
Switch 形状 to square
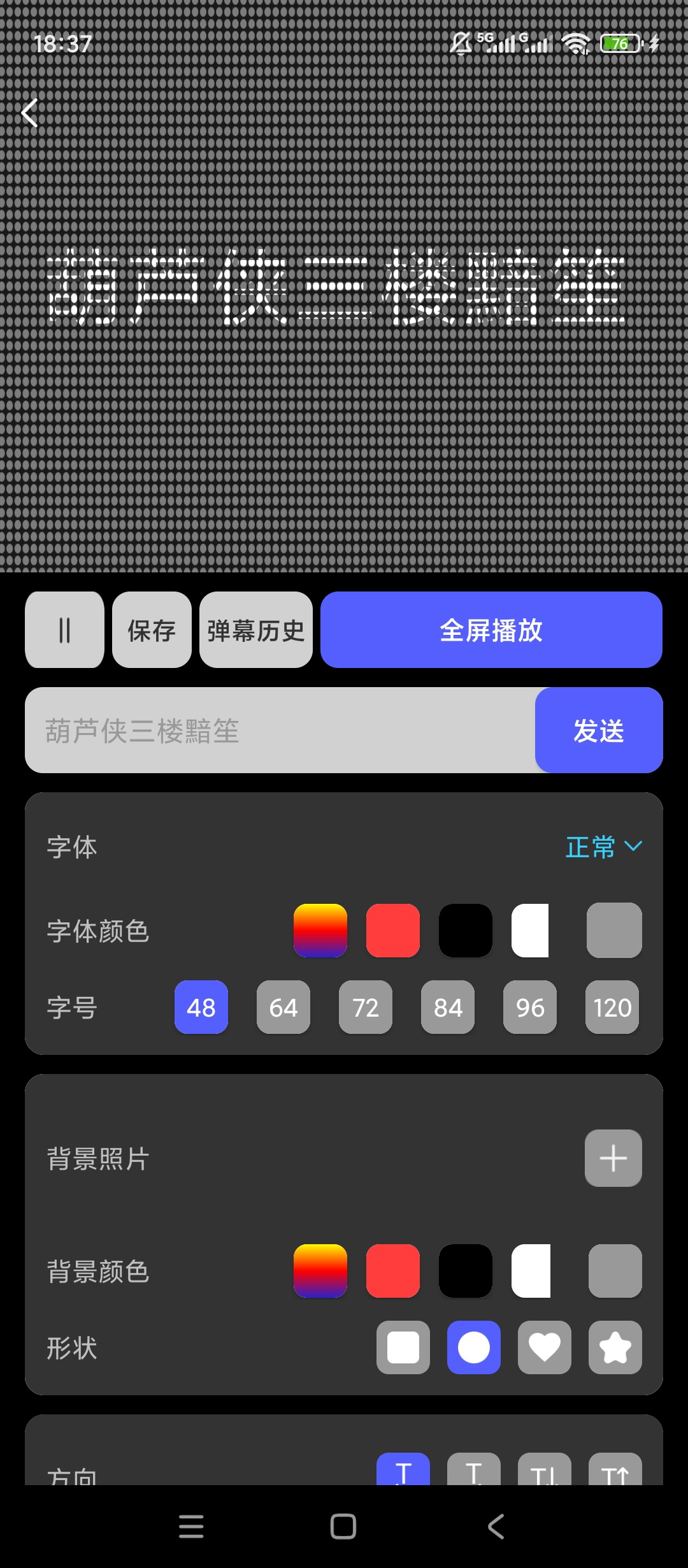click(x=403, y=1347)
